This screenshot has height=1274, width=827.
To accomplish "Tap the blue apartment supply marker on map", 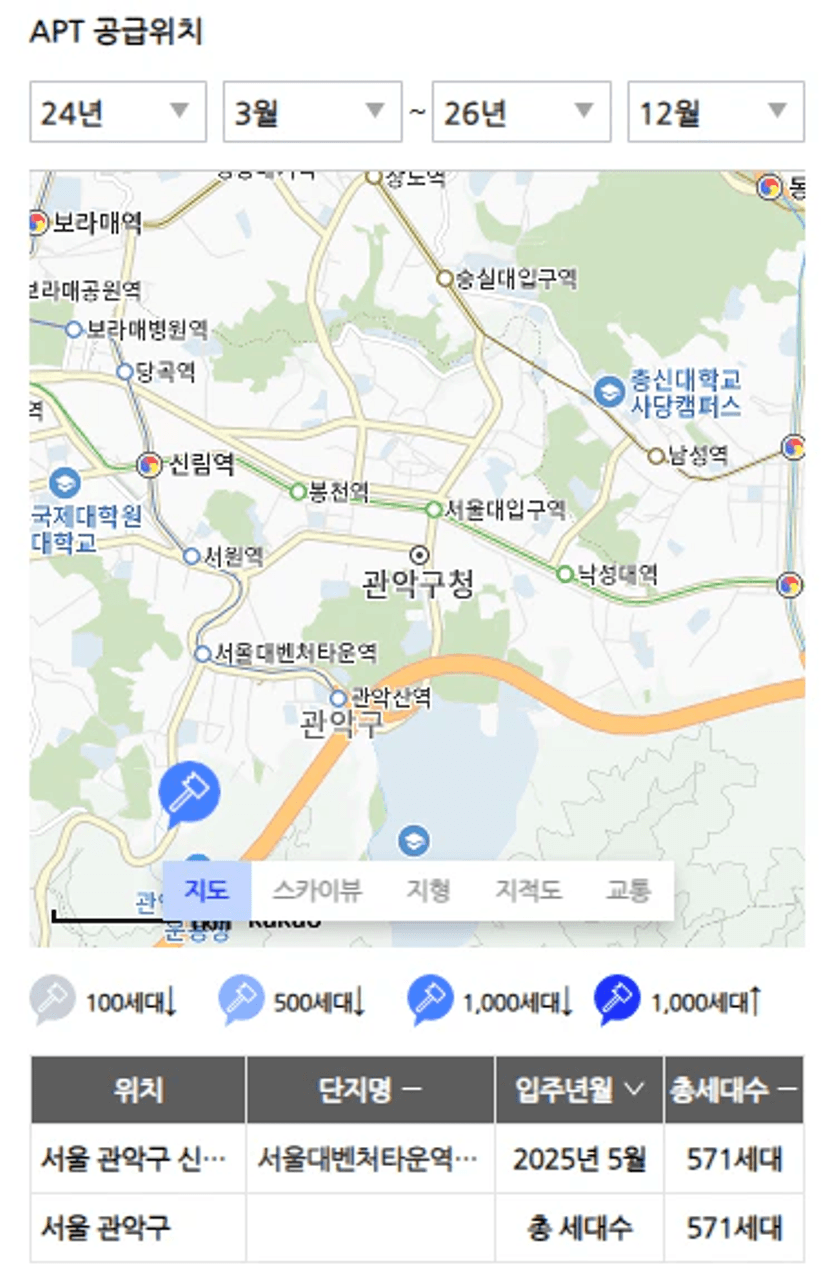I will coord(188,790).
